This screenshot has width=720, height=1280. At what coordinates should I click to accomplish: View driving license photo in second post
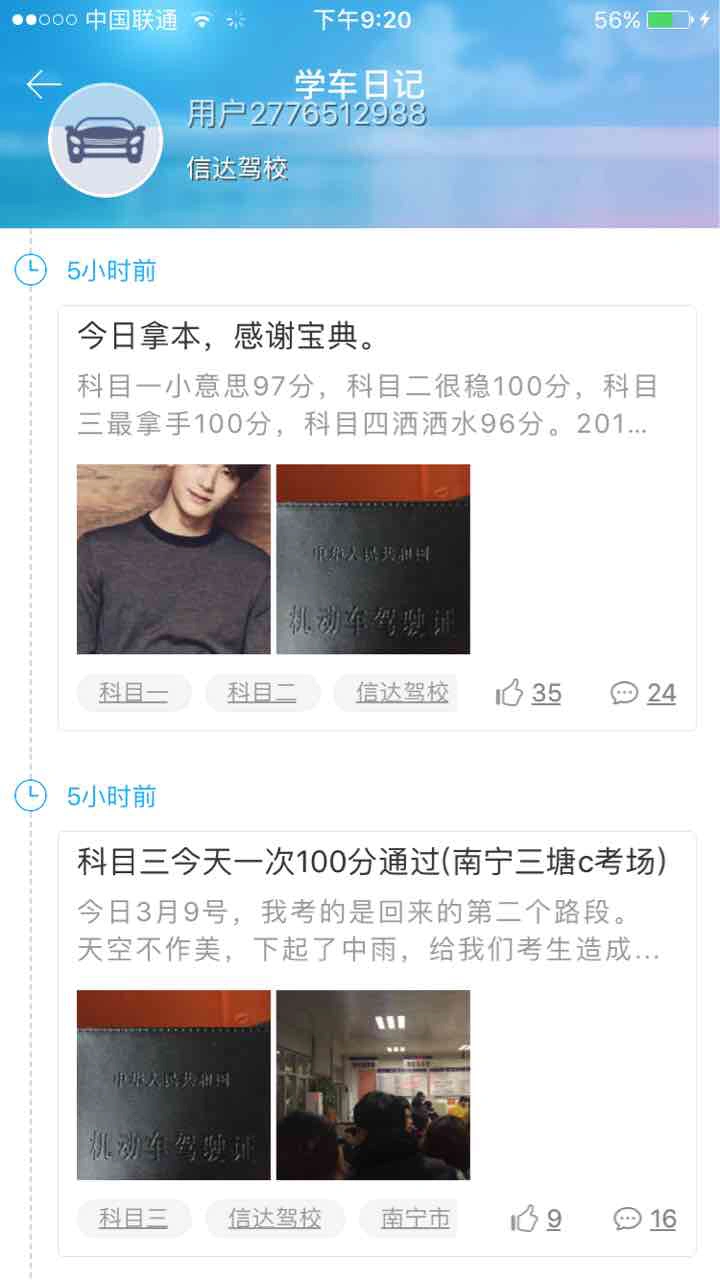click(174, 1085)
